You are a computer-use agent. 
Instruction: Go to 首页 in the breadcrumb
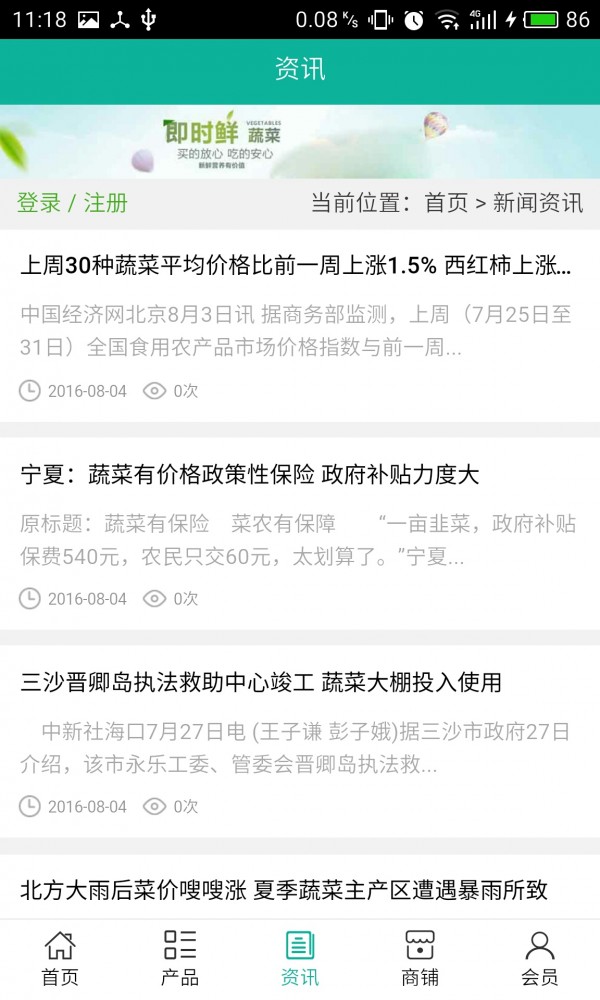point(446,203)
